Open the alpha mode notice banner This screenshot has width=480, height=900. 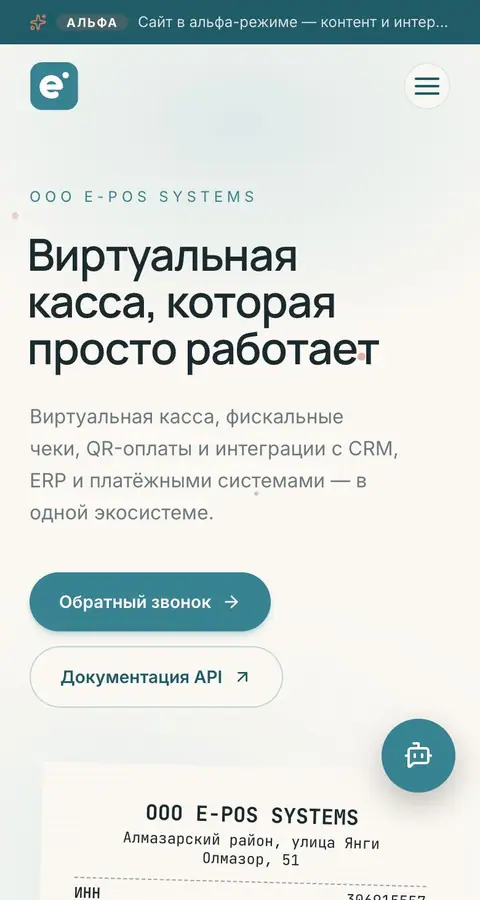(x=240, y=22)
